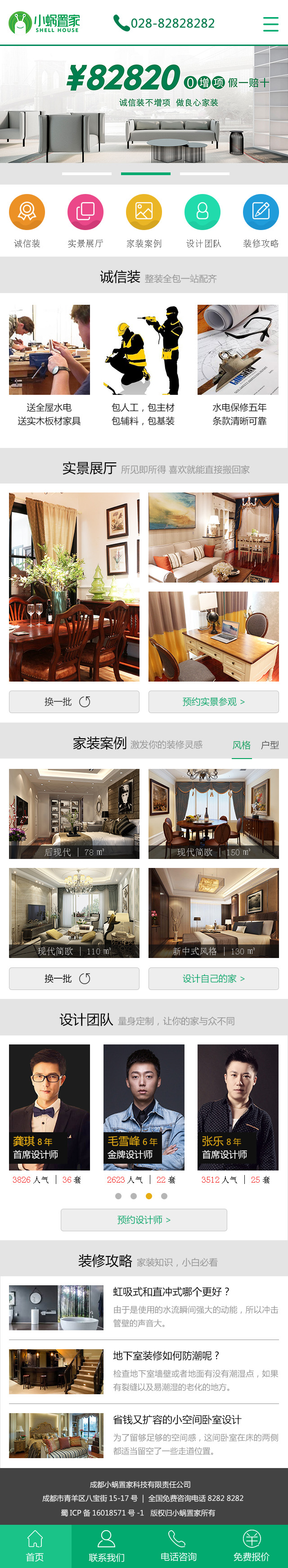View designer 毛雪峰's profile
This screenshot has height=1568, width=288.
(144, 1107)
